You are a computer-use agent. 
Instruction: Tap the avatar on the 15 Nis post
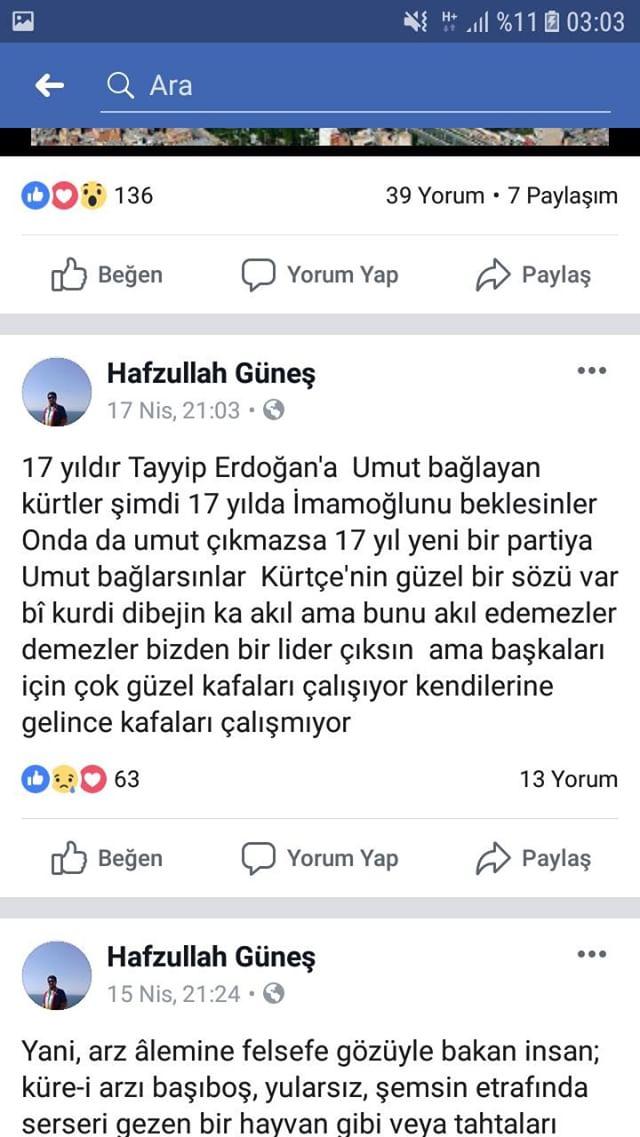pyautogui.click(x=57, y=975)
